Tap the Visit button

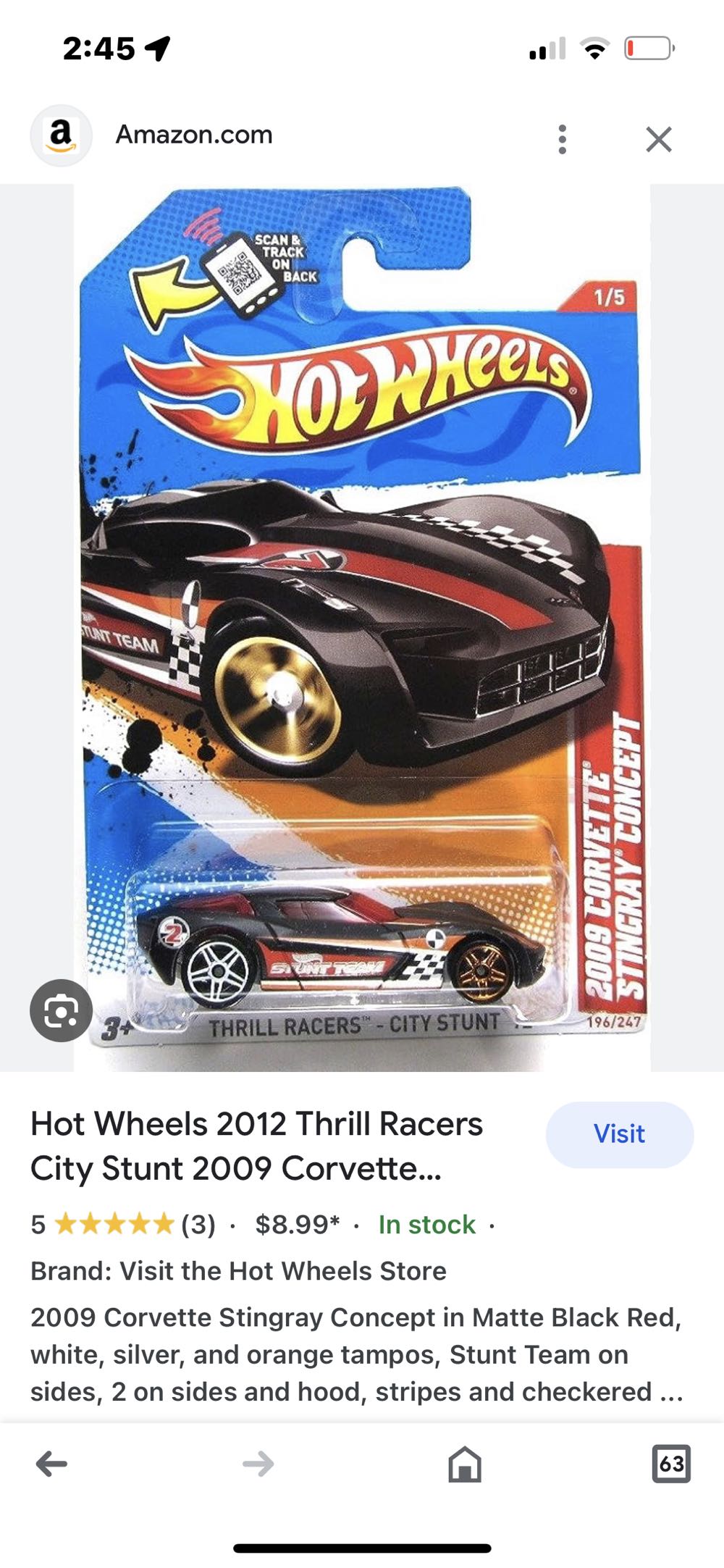[619, 1134]
